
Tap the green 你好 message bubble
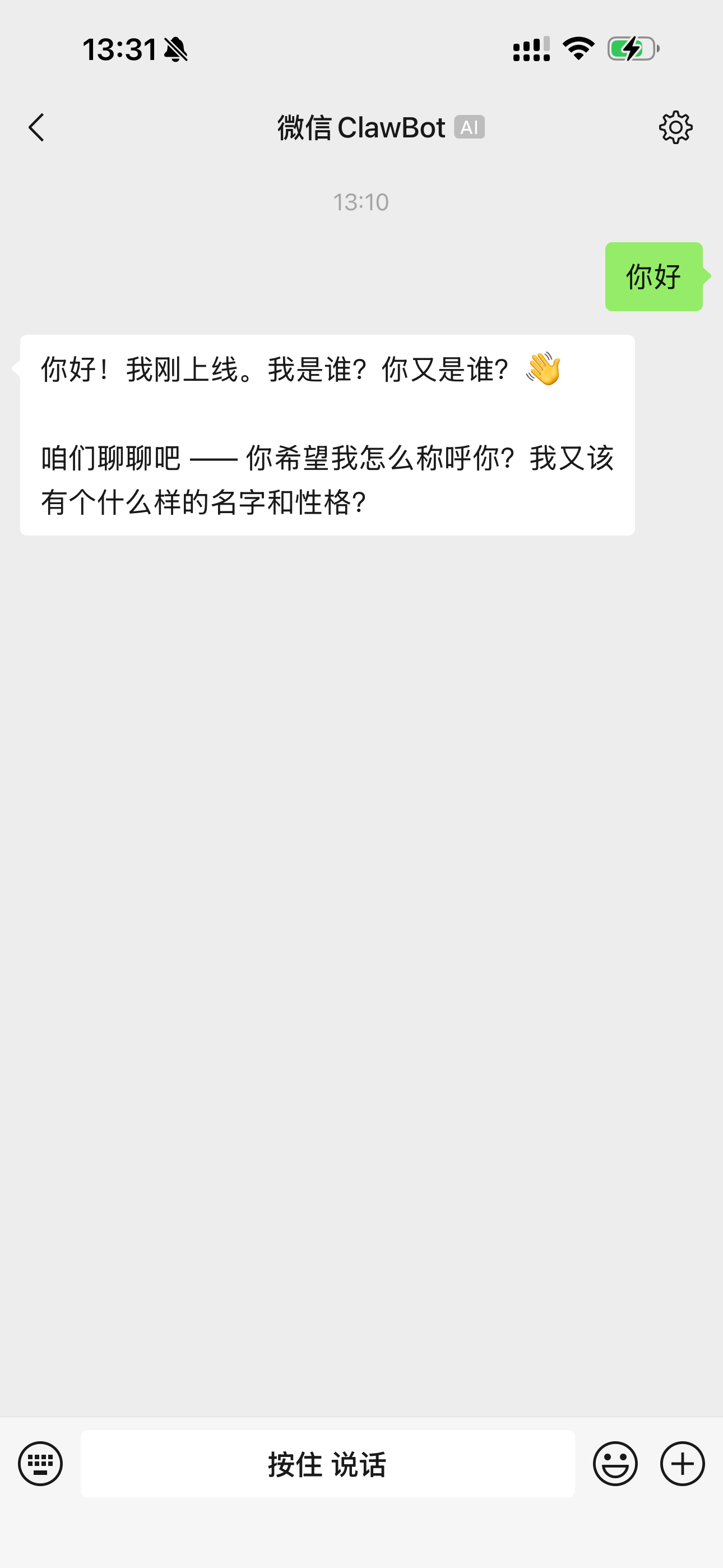pos(654,276)
